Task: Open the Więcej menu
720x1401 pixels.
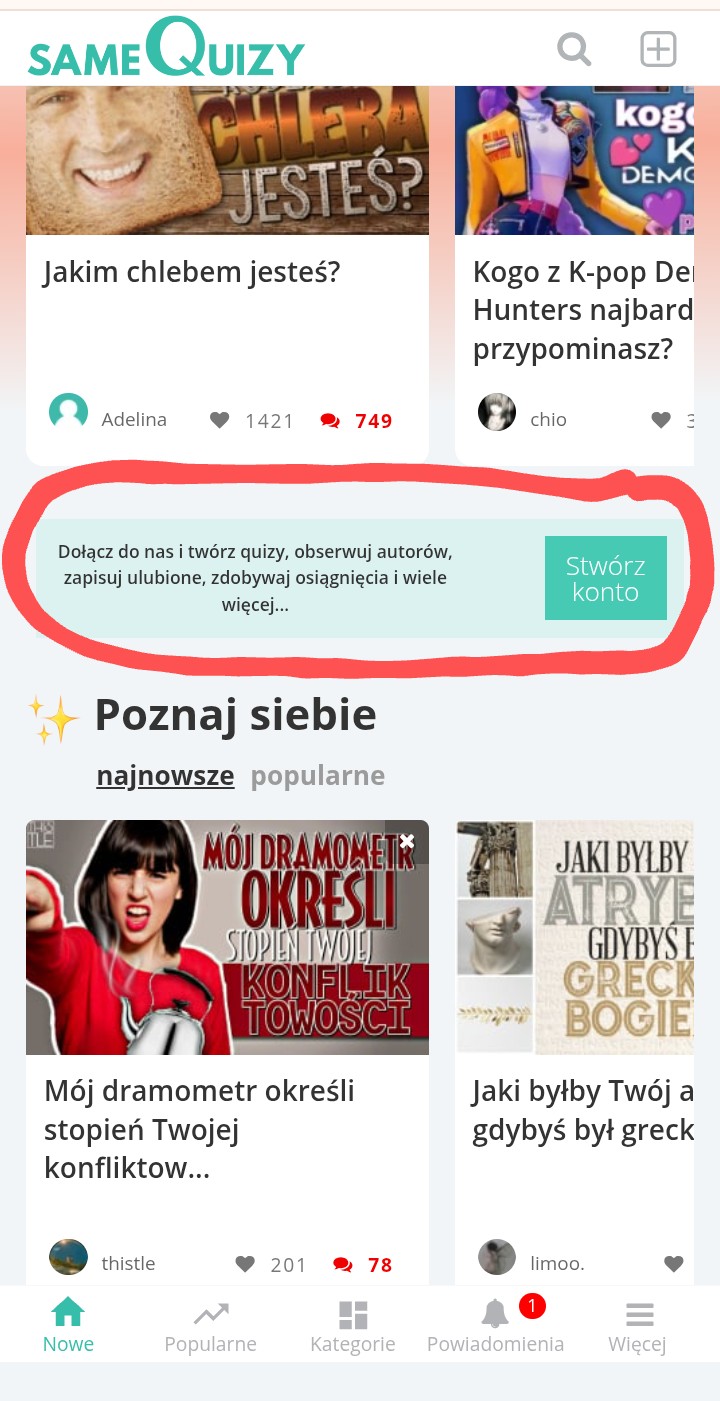Action: (637, 1325)
